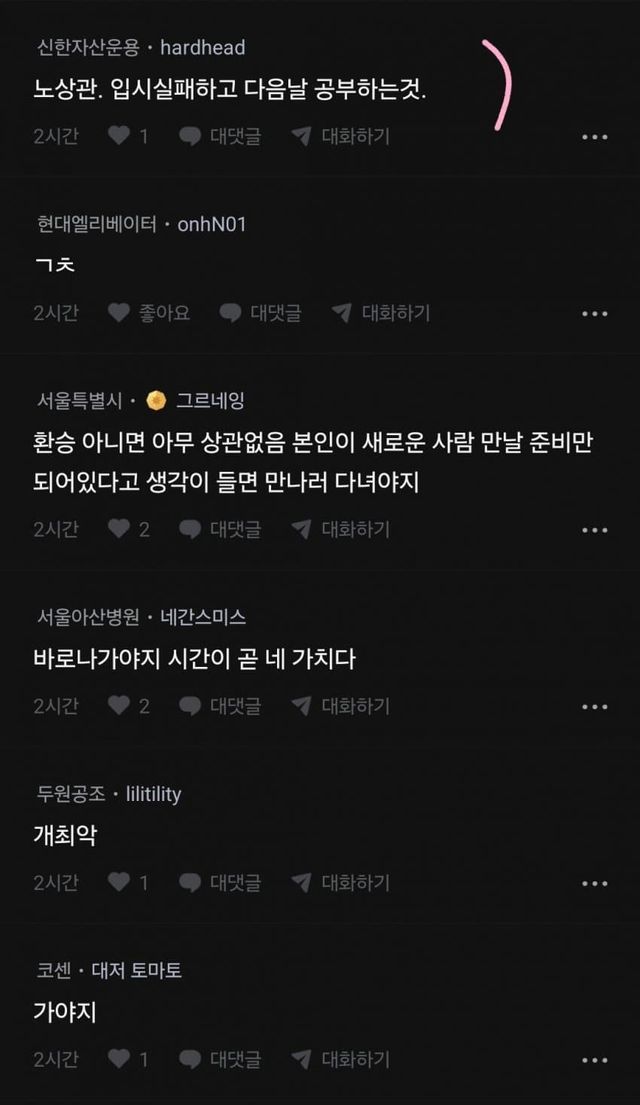This screenshot has height=1105, width=640.
Task: Open overflow menu on hardhead's comment
Action: tap(595, 137)
